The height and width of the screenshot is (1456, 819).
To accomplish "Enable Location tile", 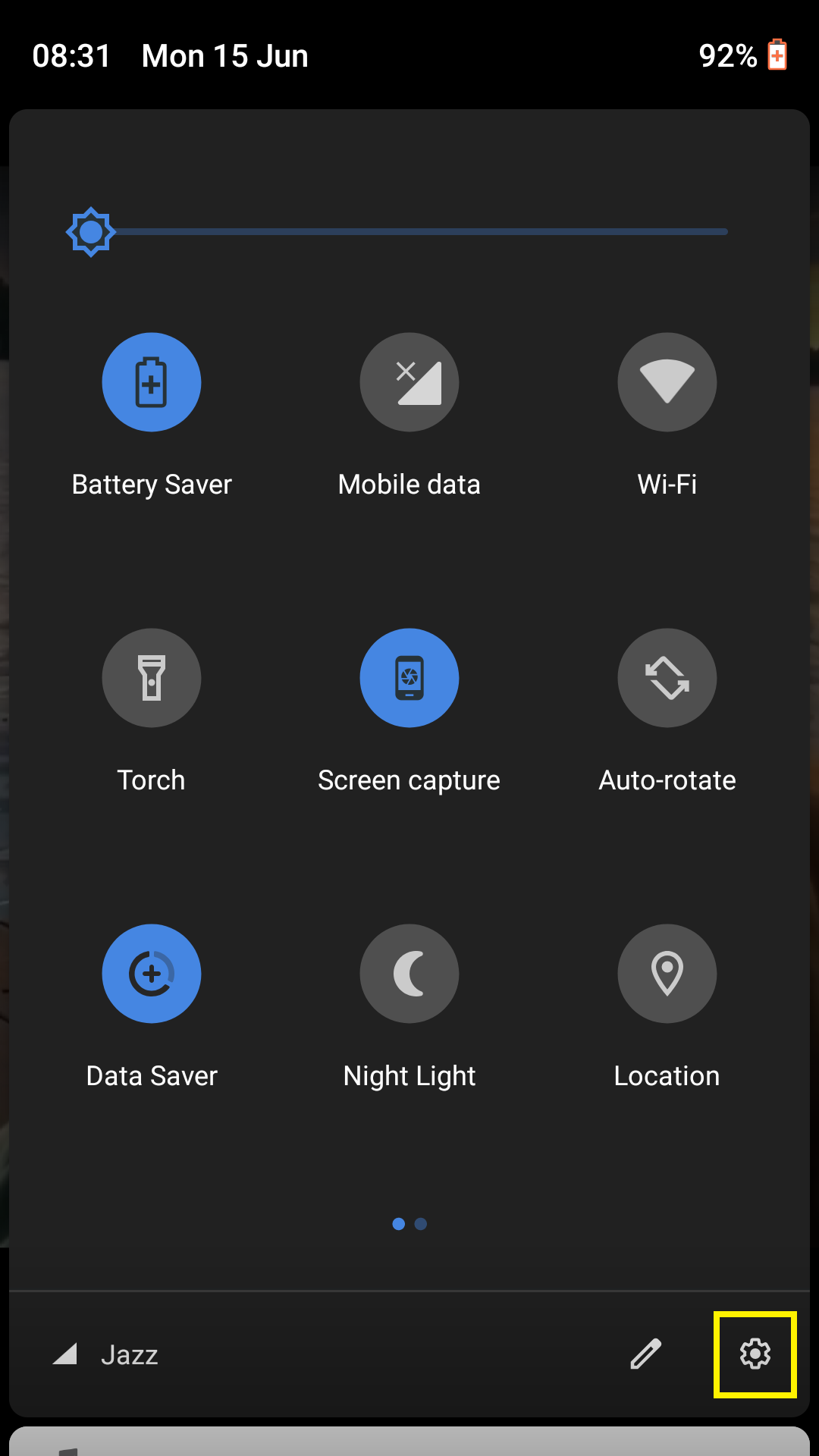I will [667, 974].
